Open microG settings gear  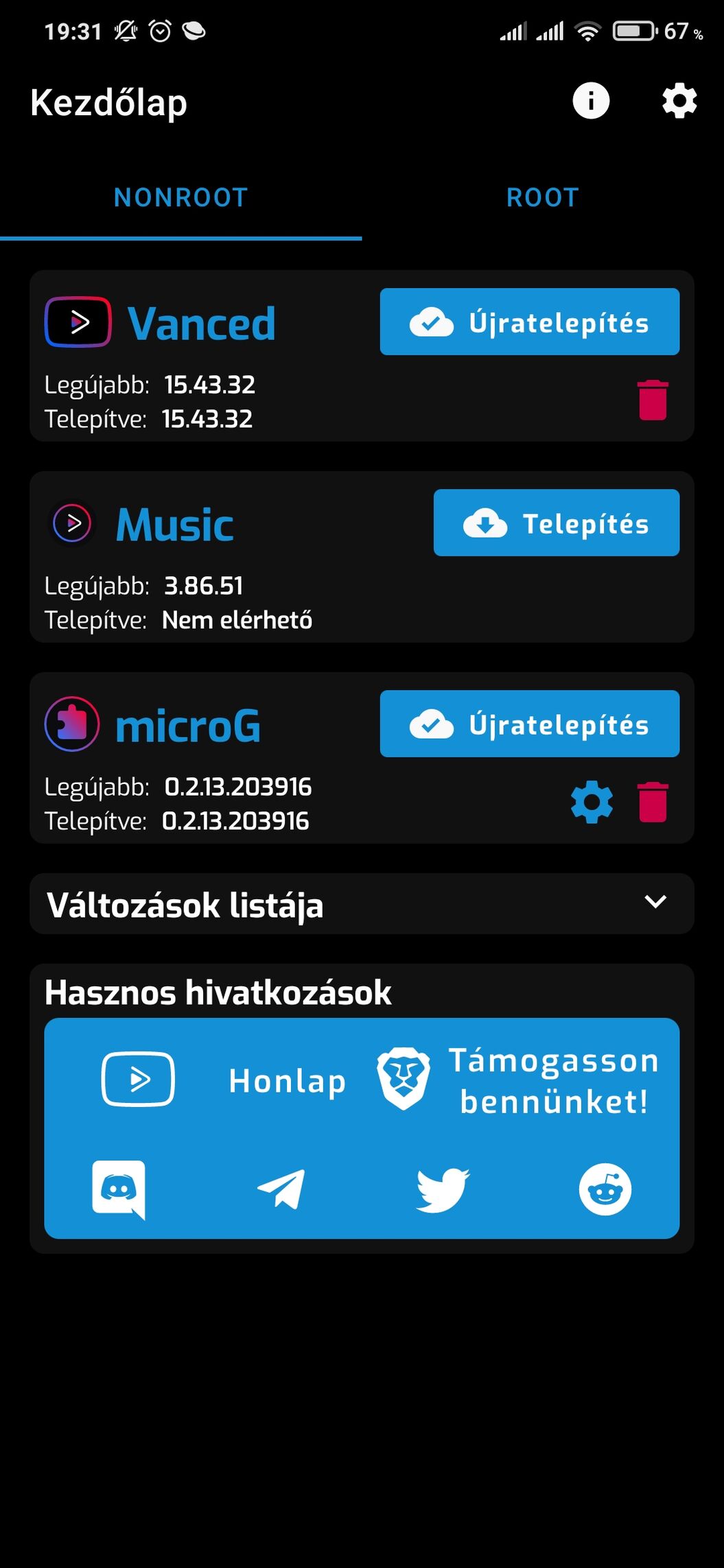coord(592,802)
